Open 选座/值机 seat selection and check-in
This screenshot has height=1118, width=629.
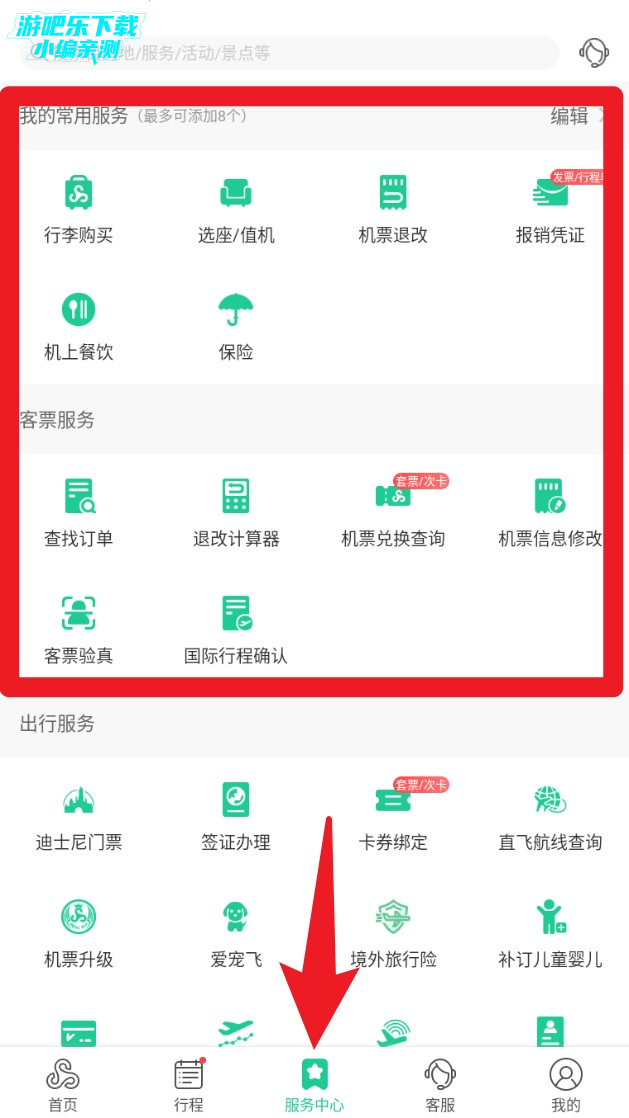236,209
